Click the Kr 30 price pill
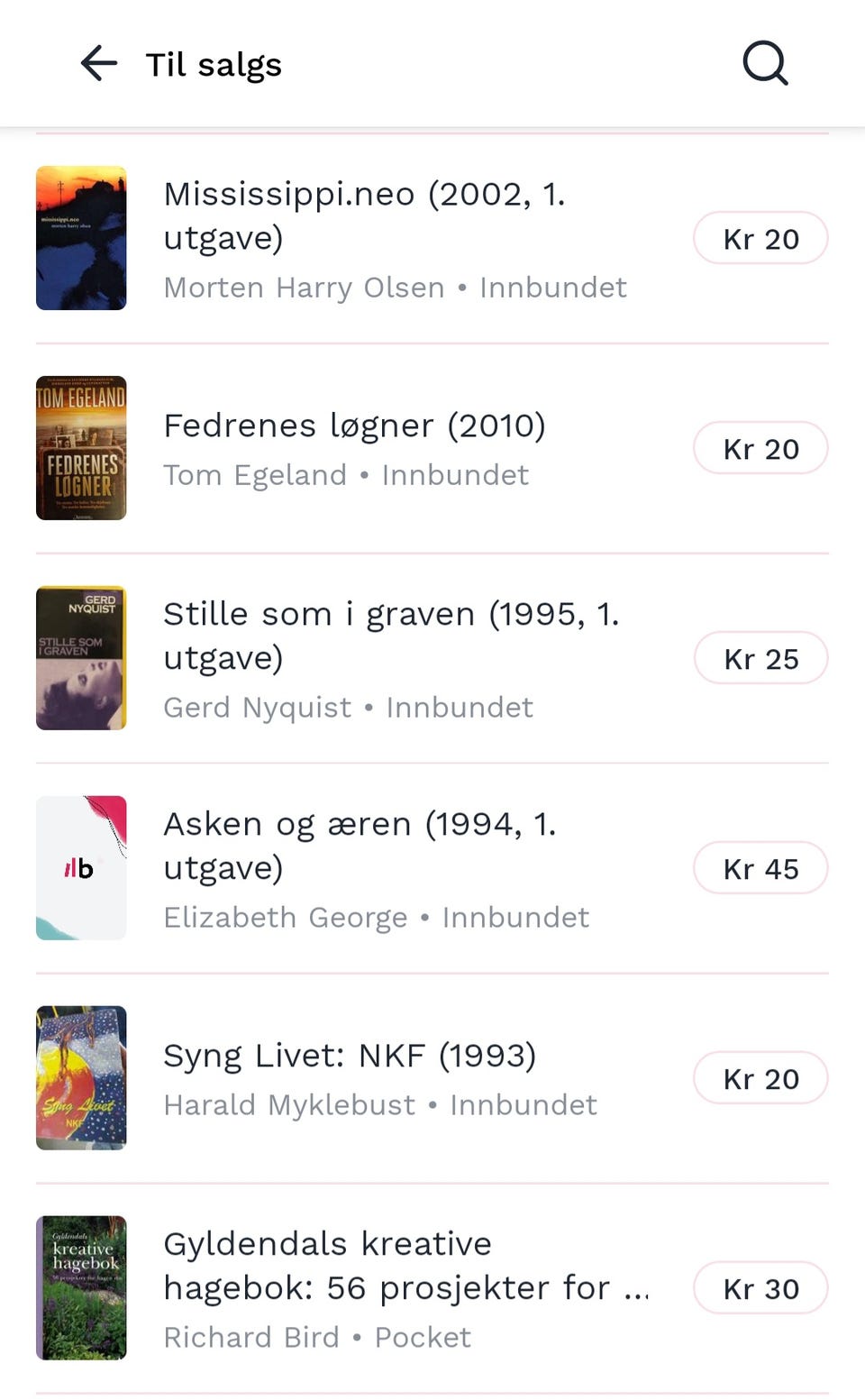This screenshot has width=865, height=1400. (x=760, y=1288)
